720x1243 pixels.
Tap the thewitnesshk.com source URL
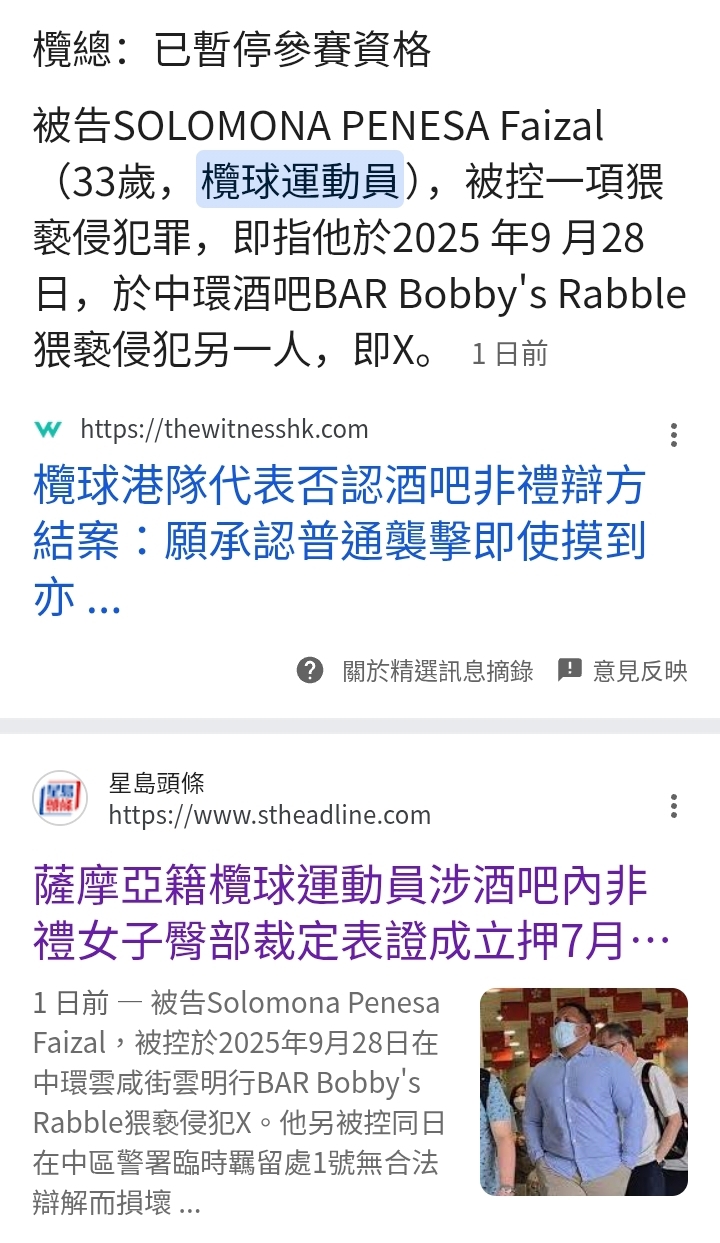click(224, 430)
